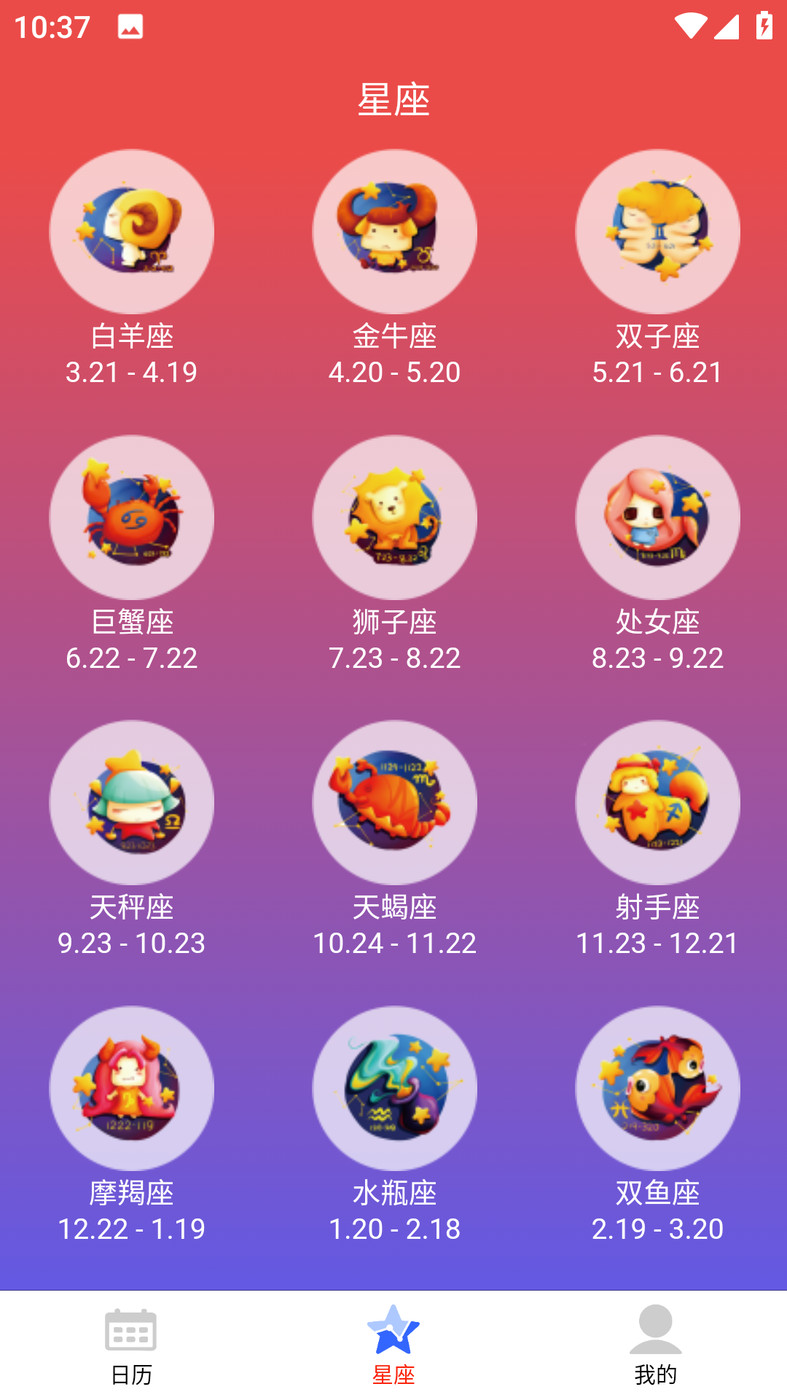Select the 狮子座 lion zodiac icon
The height and width of the screenshot is (1400, 787).
coord(394,517)
